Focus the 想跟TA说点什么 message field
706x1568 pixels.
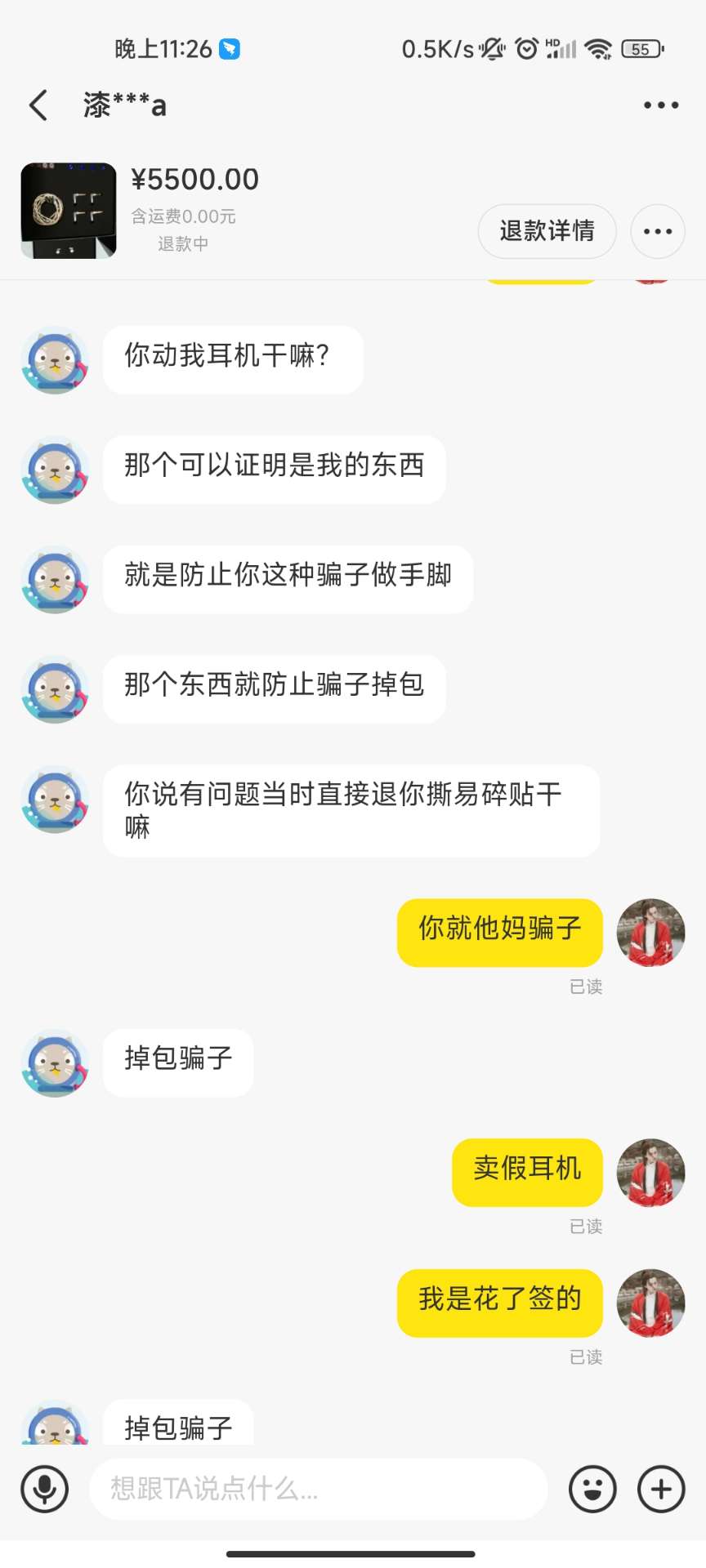coord(319,1489)
